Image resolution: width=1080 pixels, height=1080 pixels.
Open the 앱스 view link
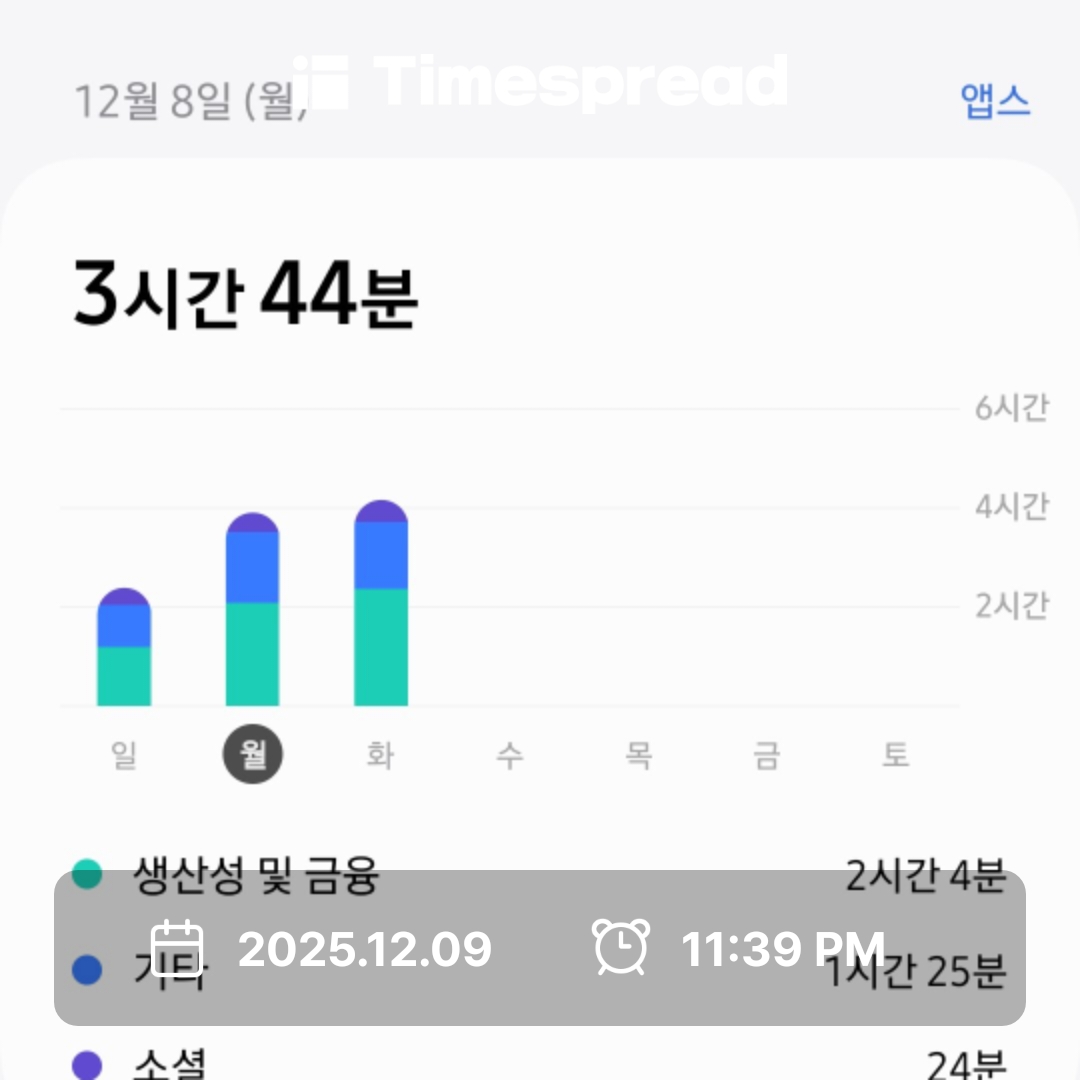click(995, 101)
